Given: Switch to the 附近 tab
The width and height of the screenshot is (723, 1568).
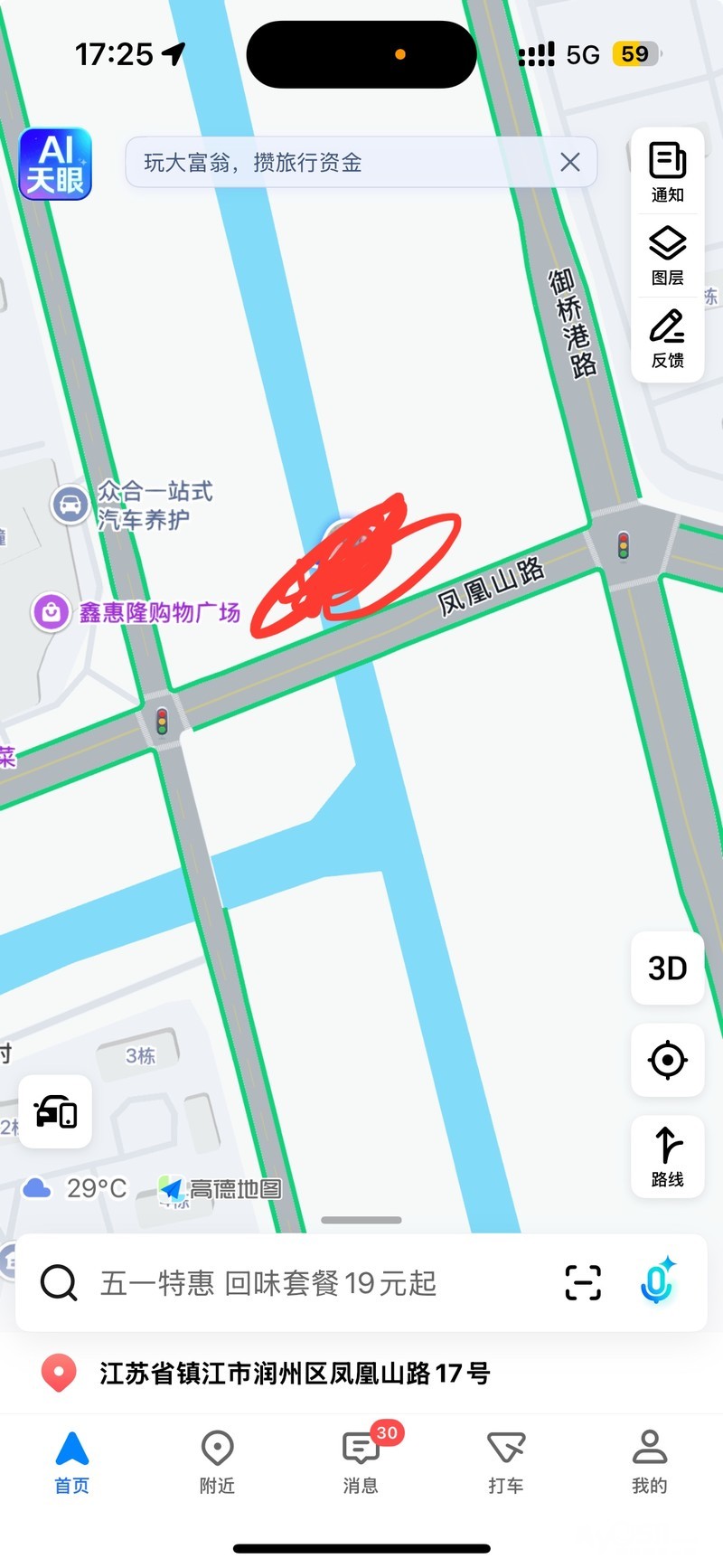Looking at the screenshot, I should [x=217, y=1460].
